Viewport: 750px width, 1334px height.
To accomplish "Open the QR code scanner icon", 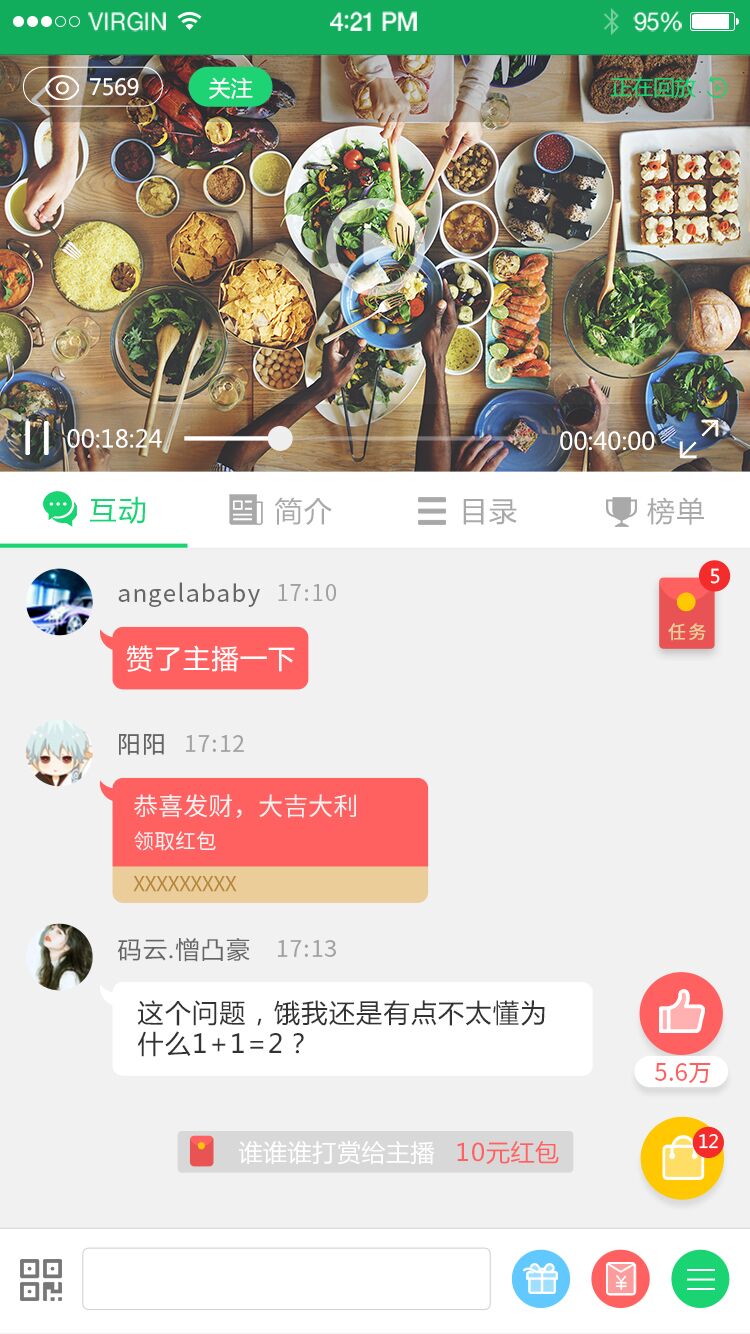I will 41,1279.
